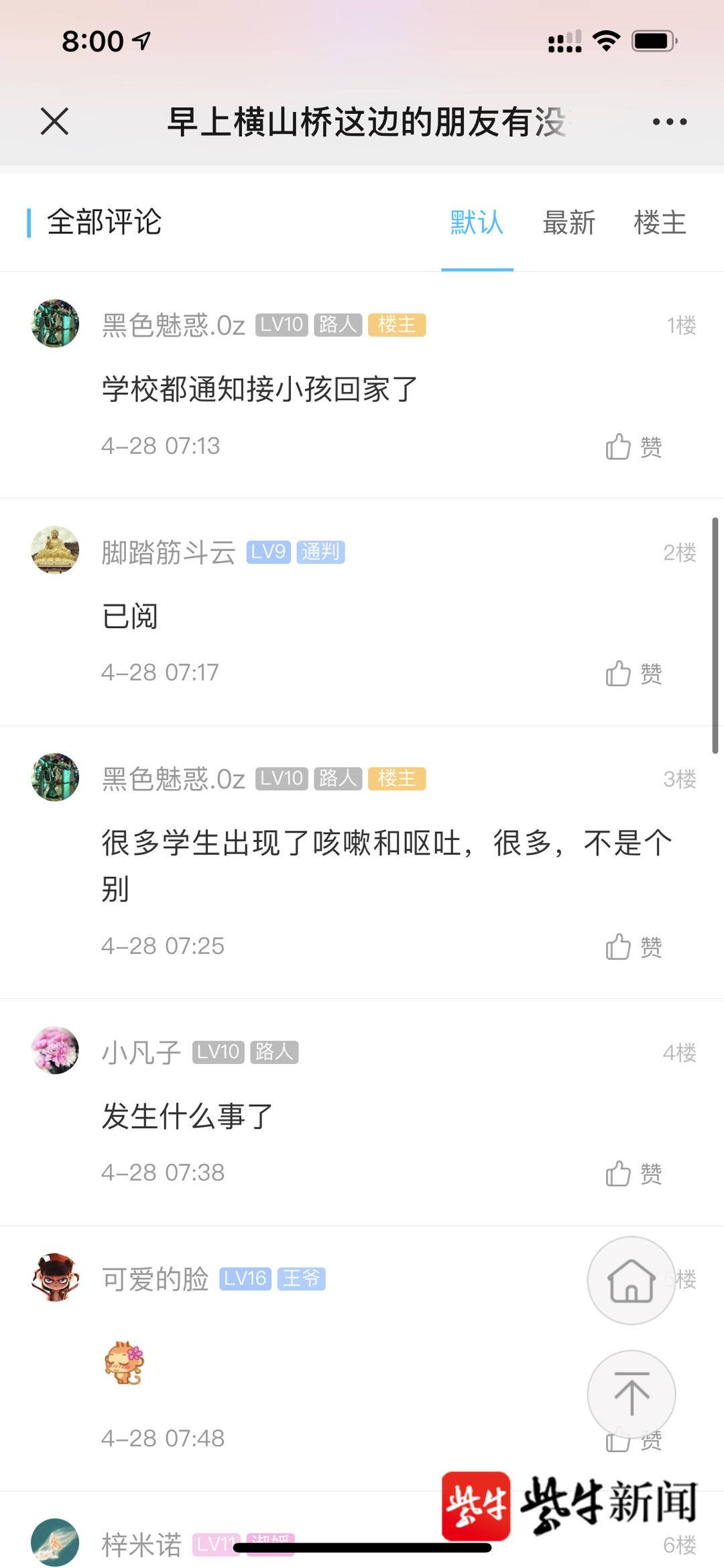
Task: Open the three-dot overflow menu
Action: [669, 121]
